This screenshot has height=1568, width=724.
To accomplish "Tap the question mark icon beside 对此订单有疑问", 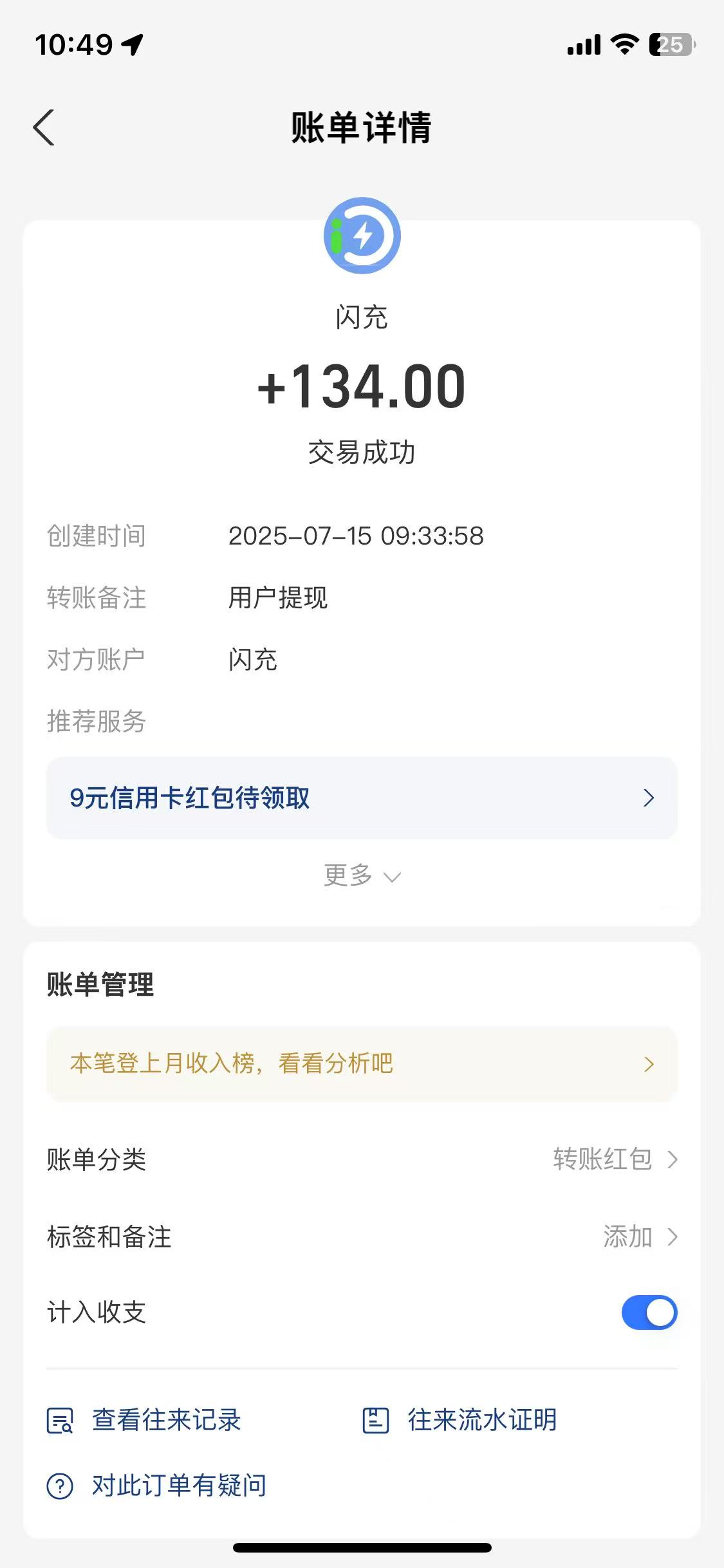I will click(60, 1486).
